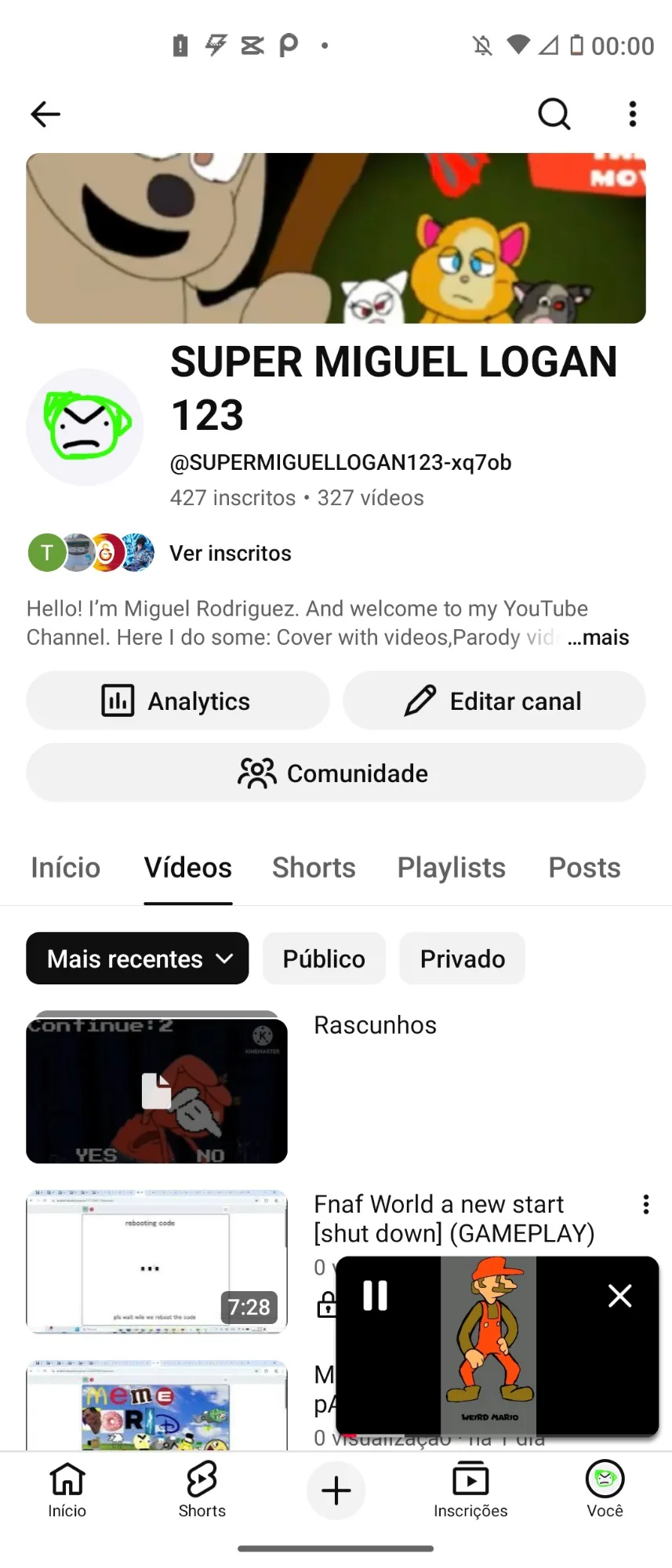Filter videos by Privado
The width and height of the screenshot is (672, 1568).
(x=462, y=959)
